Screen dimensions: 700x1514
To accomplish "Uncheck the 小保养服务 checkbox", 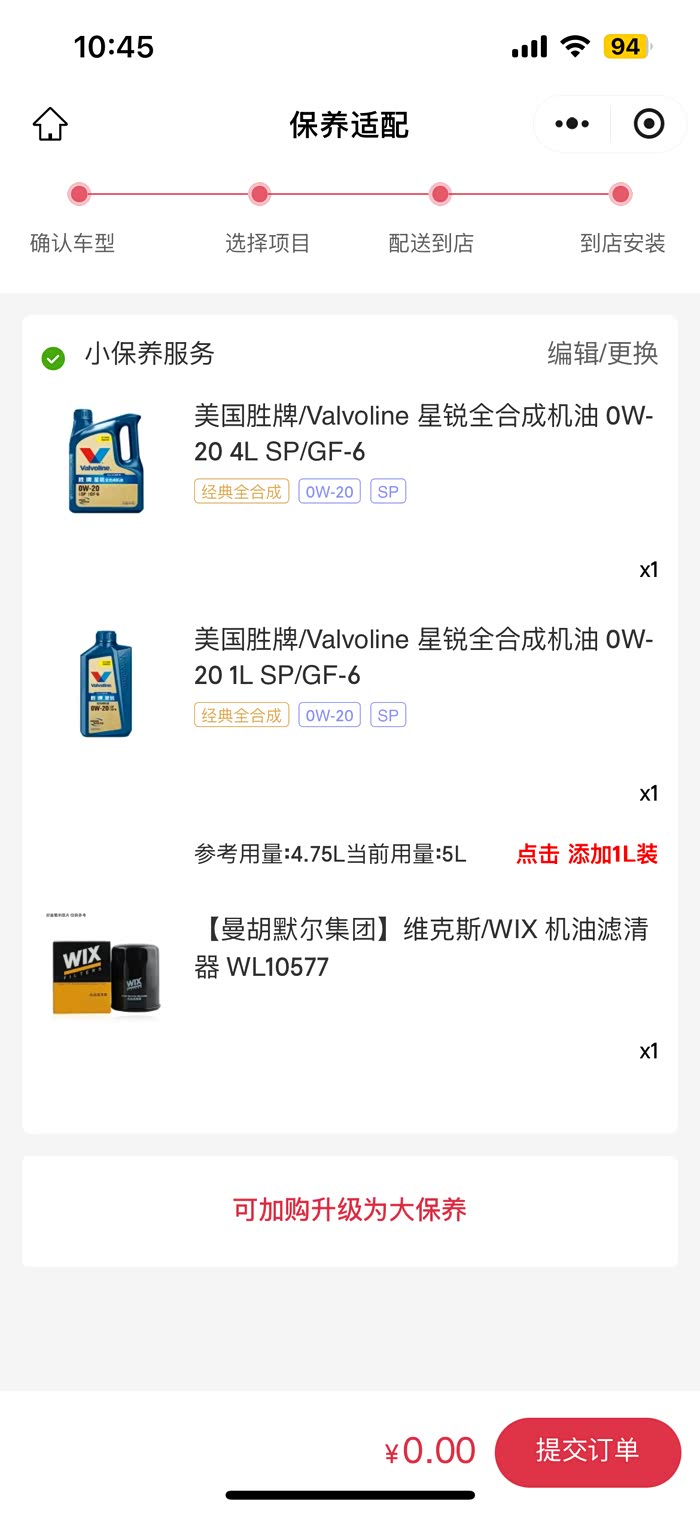I will click(x=53, y=357).
